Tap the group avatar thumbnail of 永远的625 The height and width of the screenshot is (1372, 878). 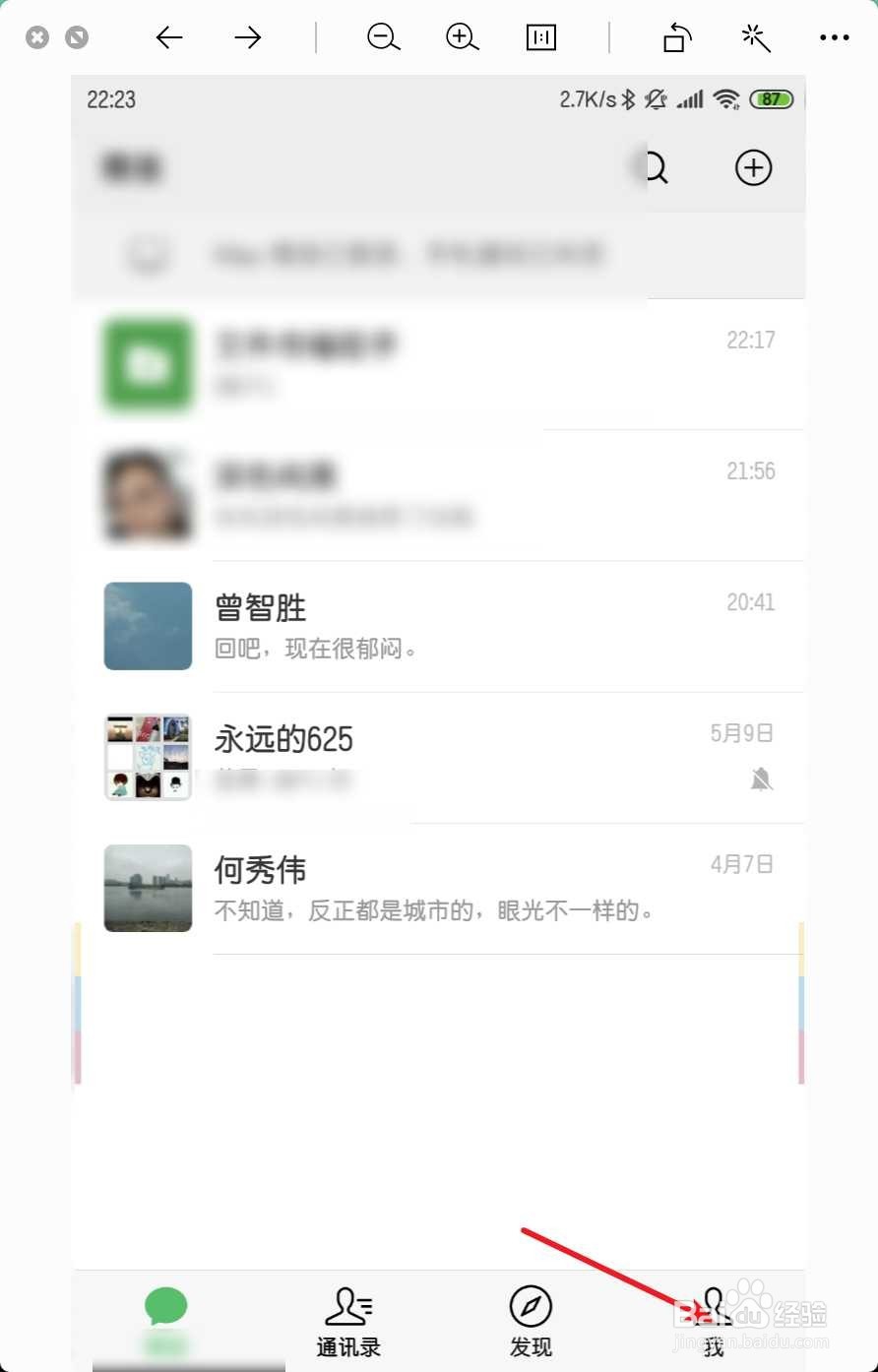[x=148, y=757]
